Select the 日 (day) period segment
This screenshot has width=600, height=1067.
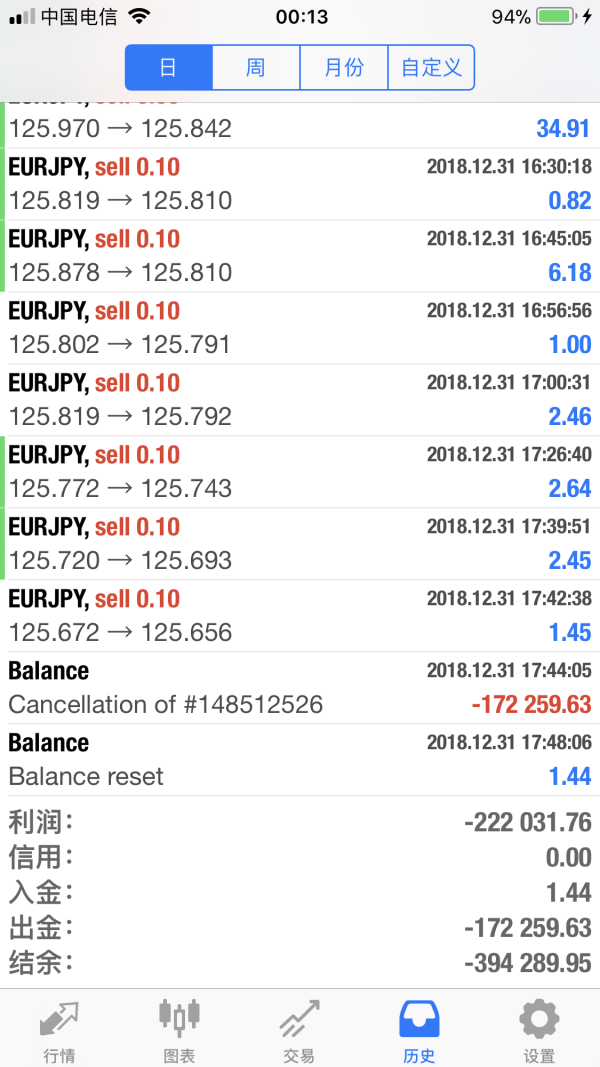point(169,68)
